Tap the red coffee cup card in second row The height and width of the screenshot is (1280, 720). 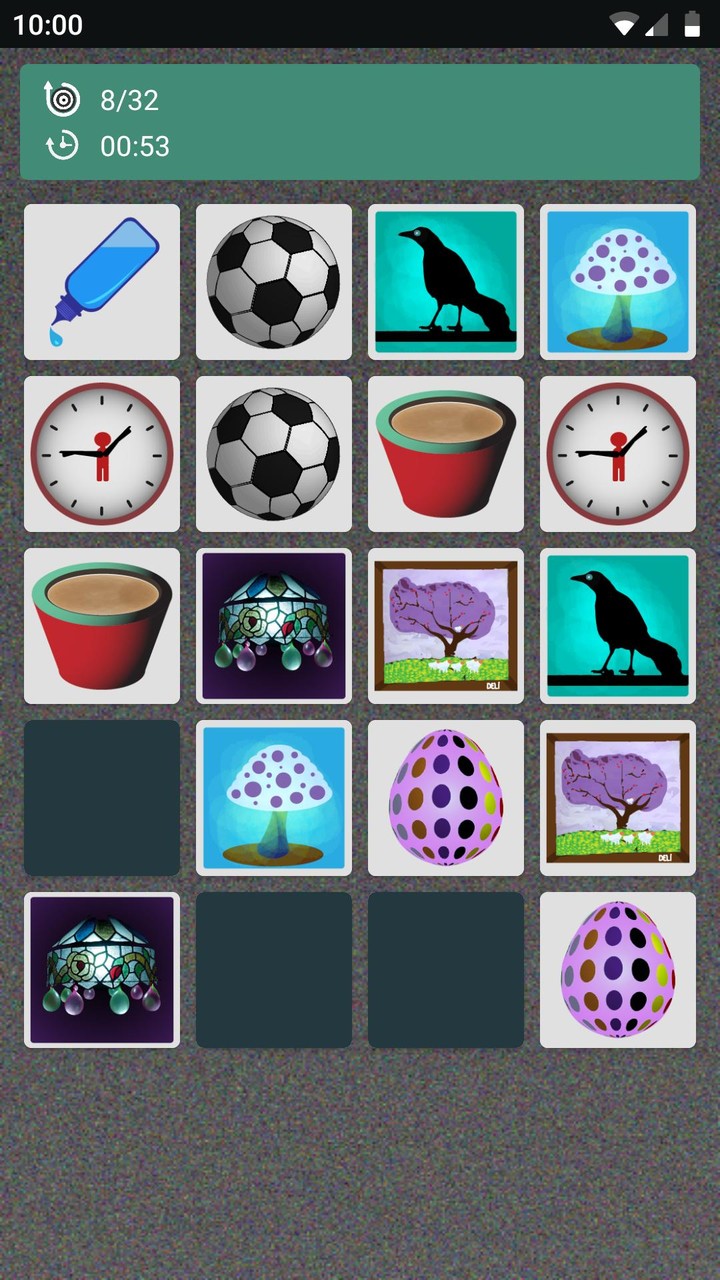tap(445, 453)
